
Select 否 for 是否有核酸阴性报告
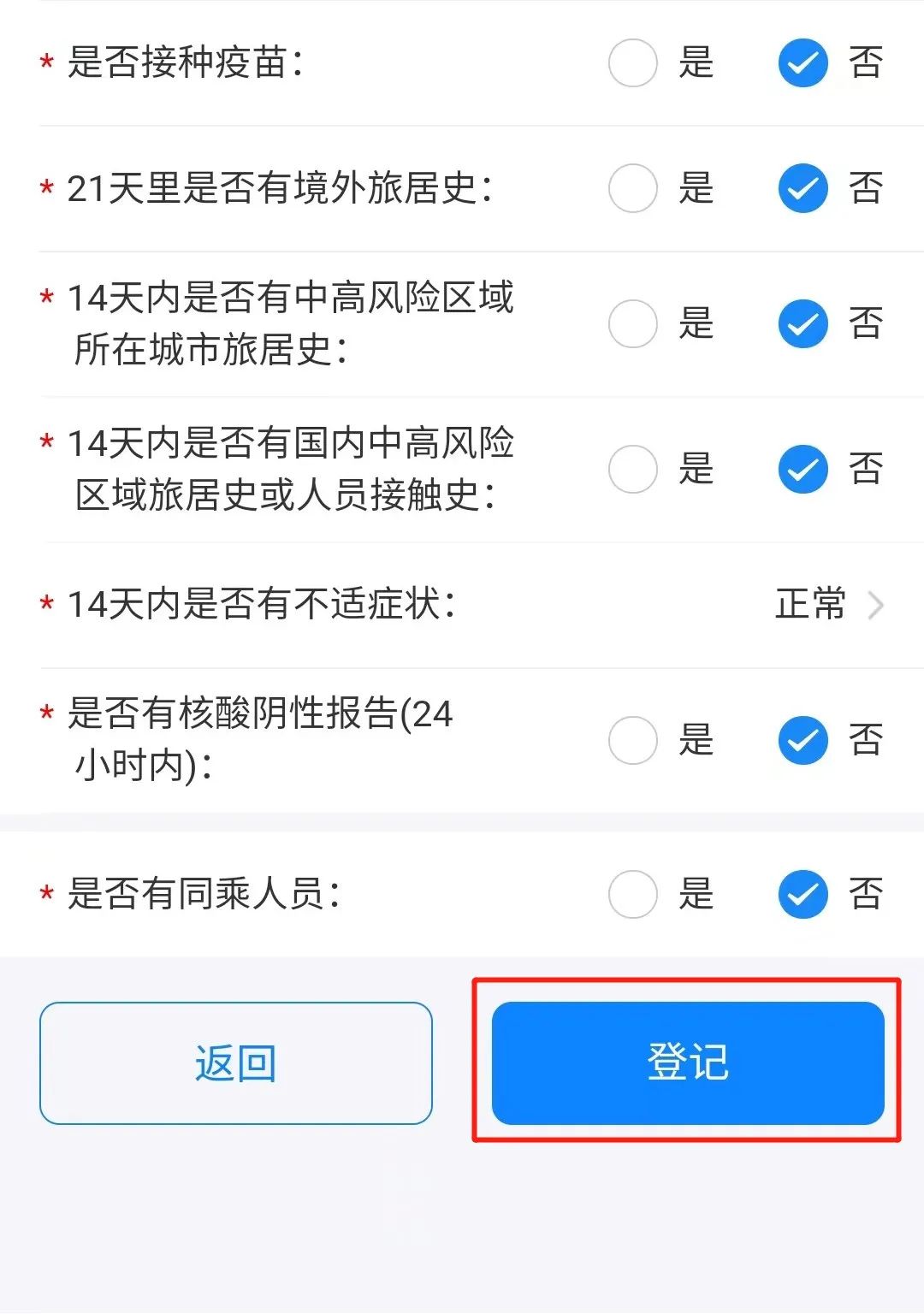point(803,740)
